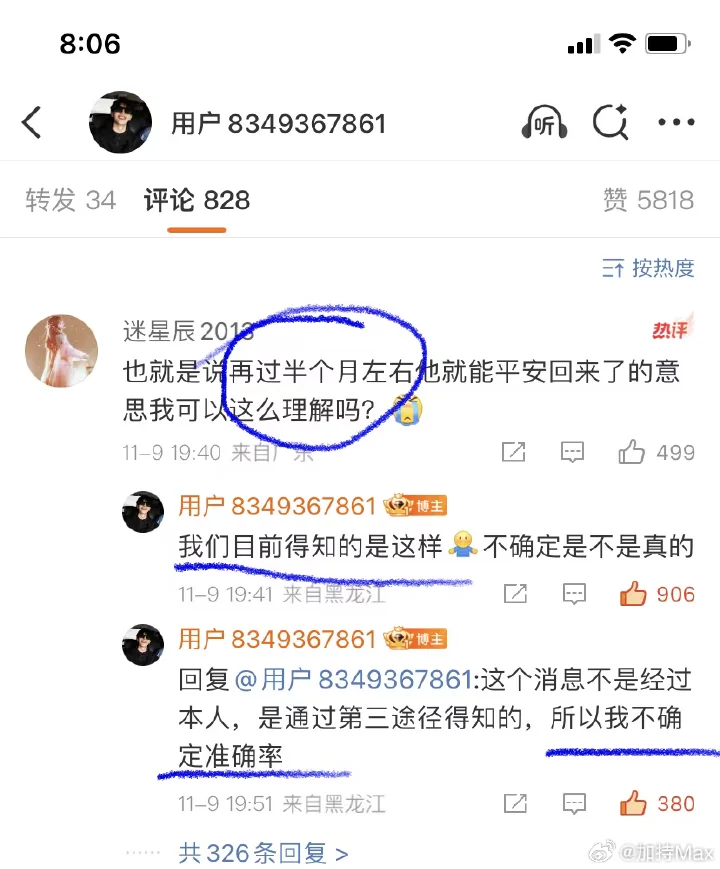Reply to the 11-9 19:41 comment
720x869 pixels.
pos(574,594)
